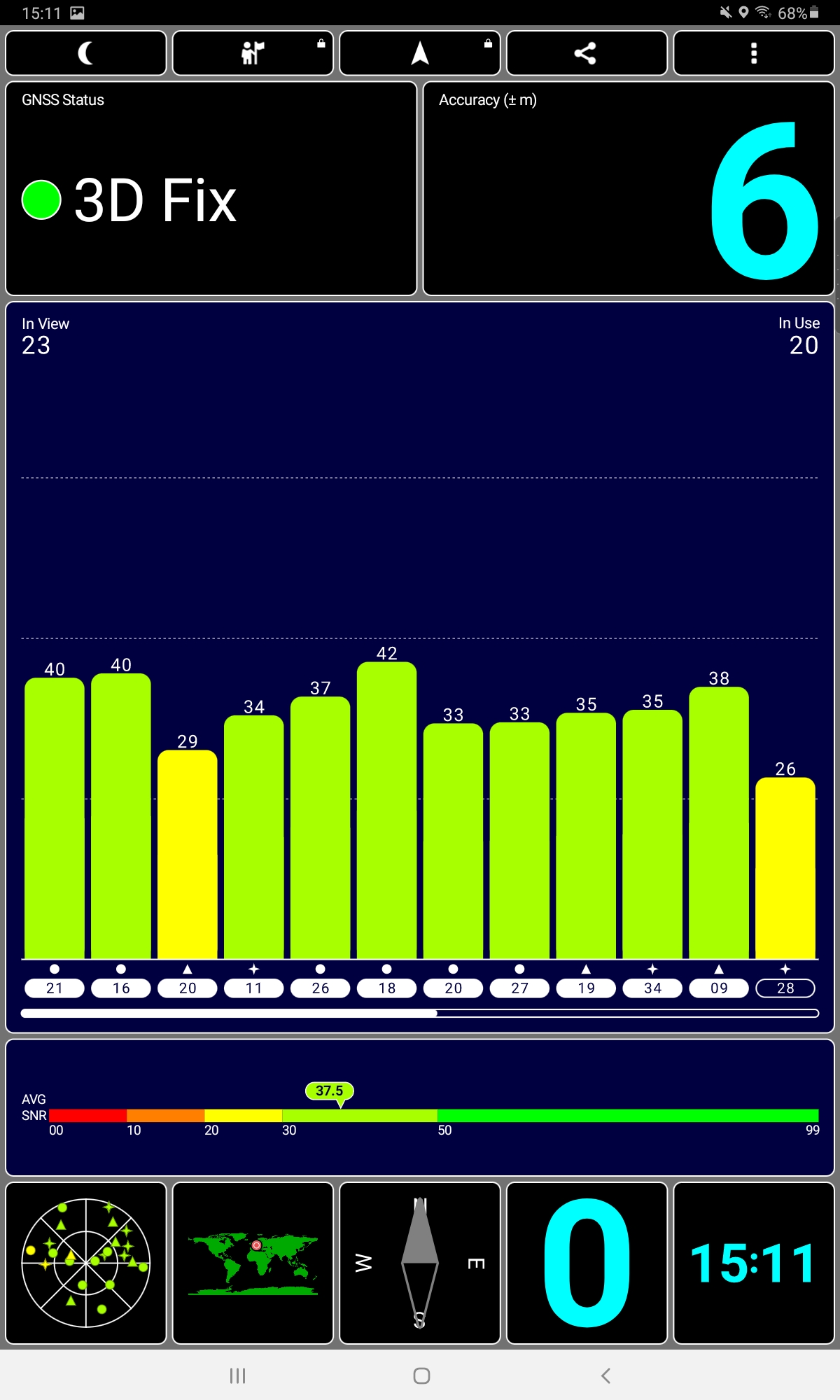Open the GNSS Status 3D Fix panel

[x=211, y=188]
